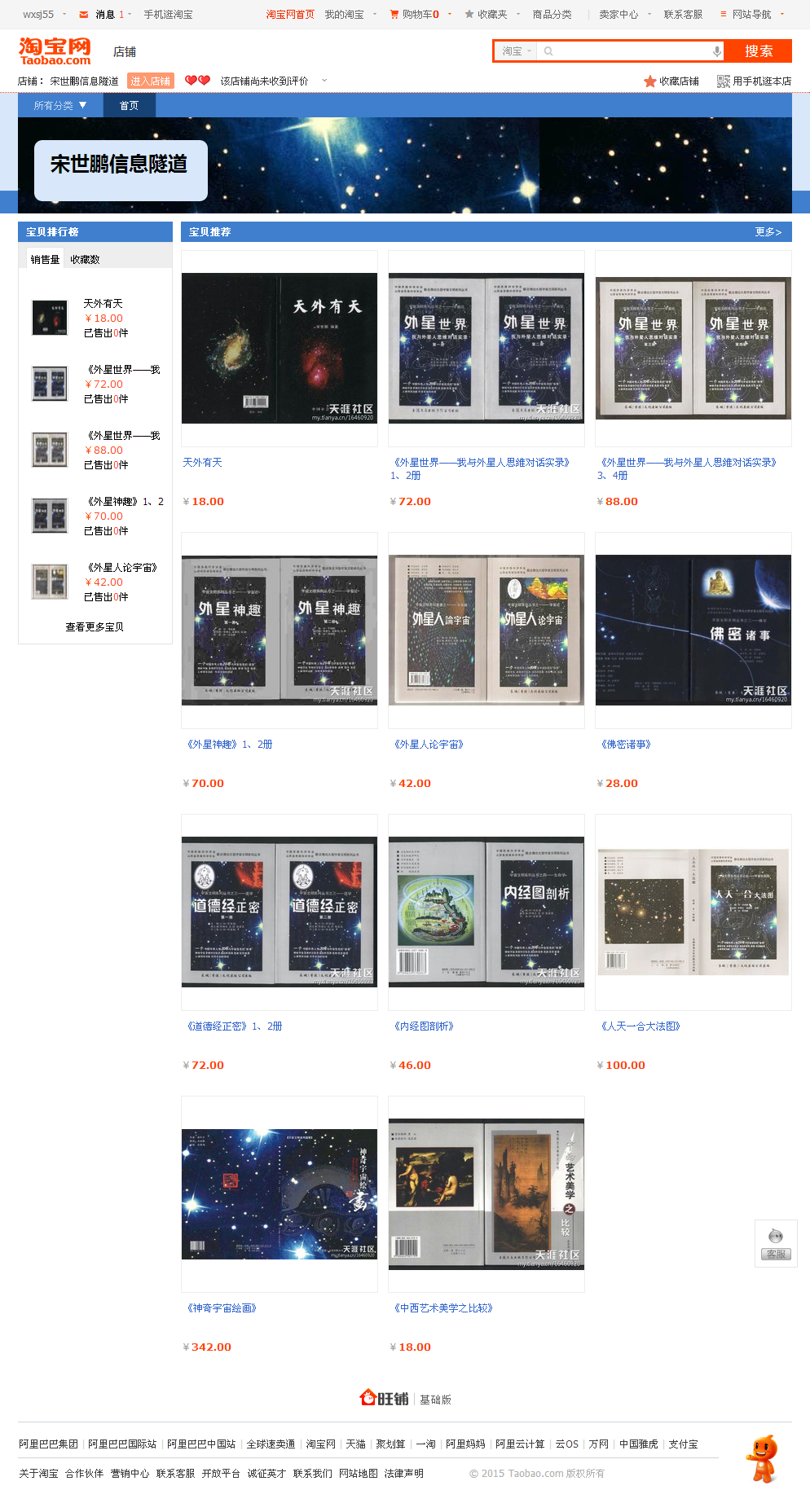This screenshot has height=1512, width=810.
Task: Tap the orange 搜索 search button
Action: coord(758,51)
